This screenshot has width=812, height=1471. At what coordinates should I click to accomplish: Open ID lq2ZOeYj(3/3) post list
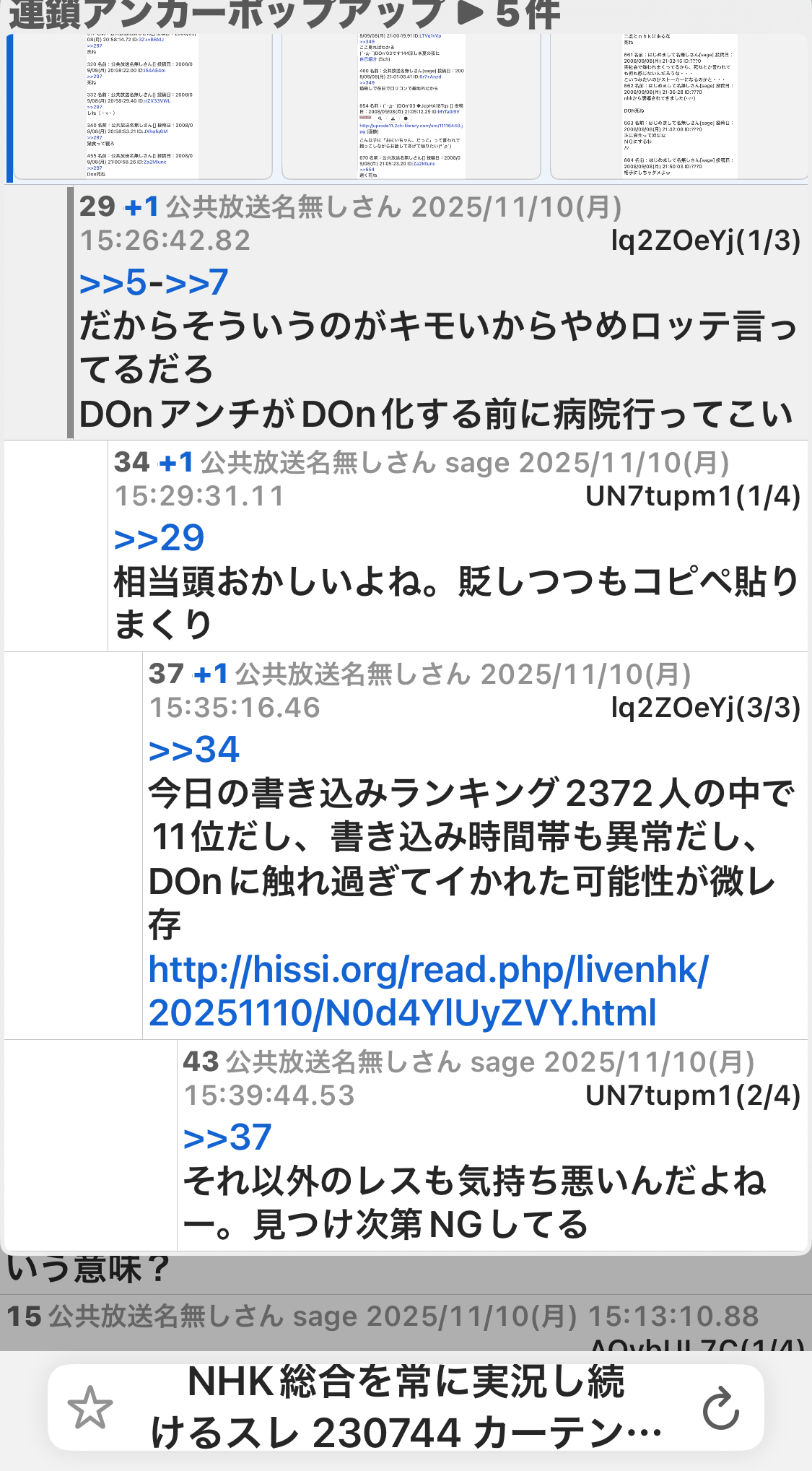pyautogui.click(x=705, y=708)
